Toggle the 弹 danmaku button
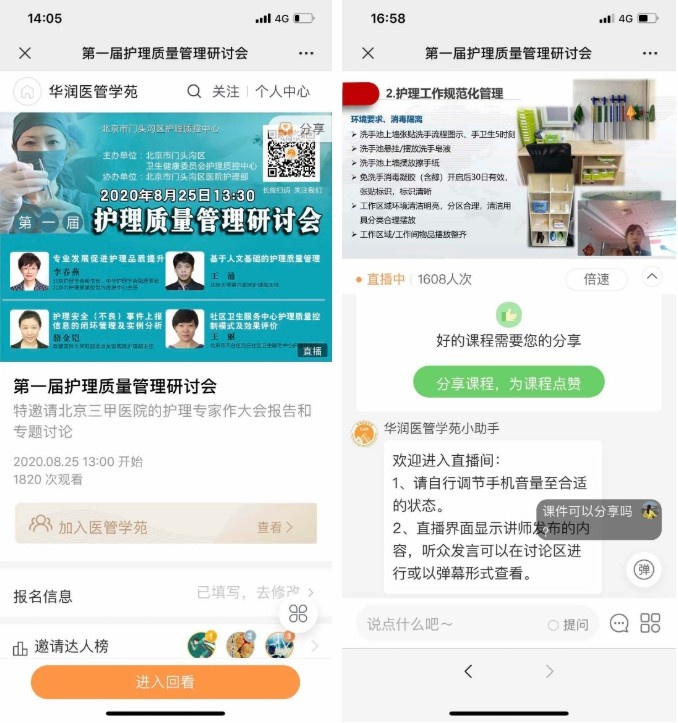This screenshot has width=678, height=723. pos(644,569)
